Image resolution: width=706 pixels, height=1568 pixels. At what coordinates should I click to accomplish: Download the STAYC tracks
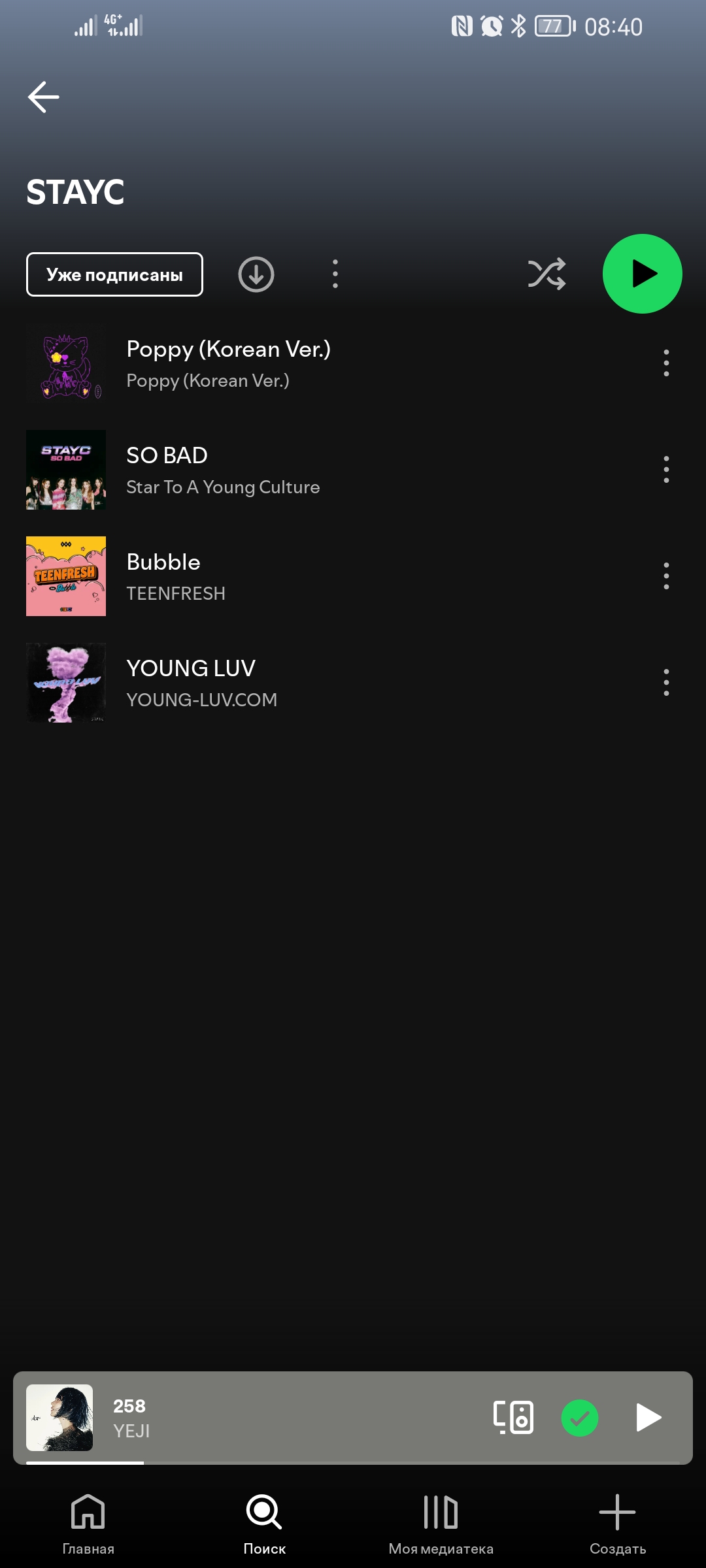tap(256, 274)
